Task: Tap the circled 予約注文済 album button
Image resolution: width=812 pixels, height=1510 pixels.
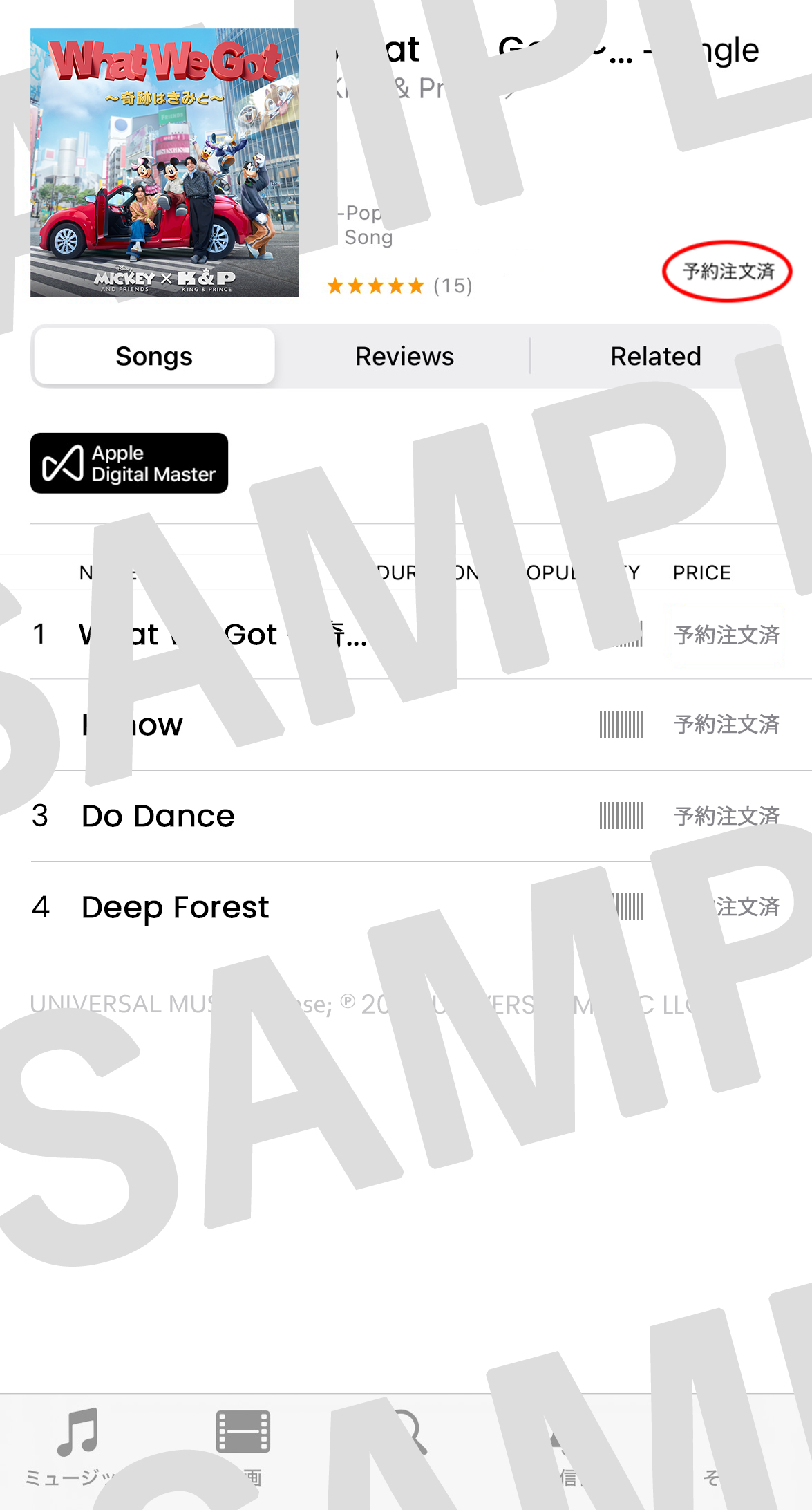Action: [727, 272]
